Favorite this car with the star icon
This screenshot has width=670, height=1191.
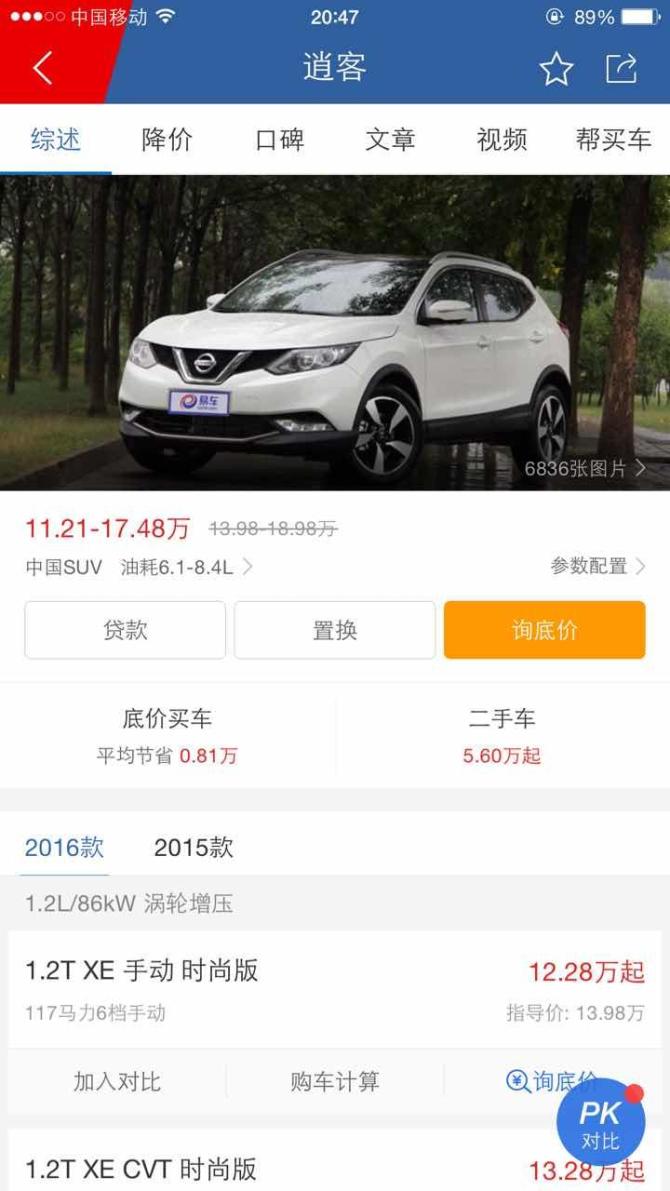(556, 69)
